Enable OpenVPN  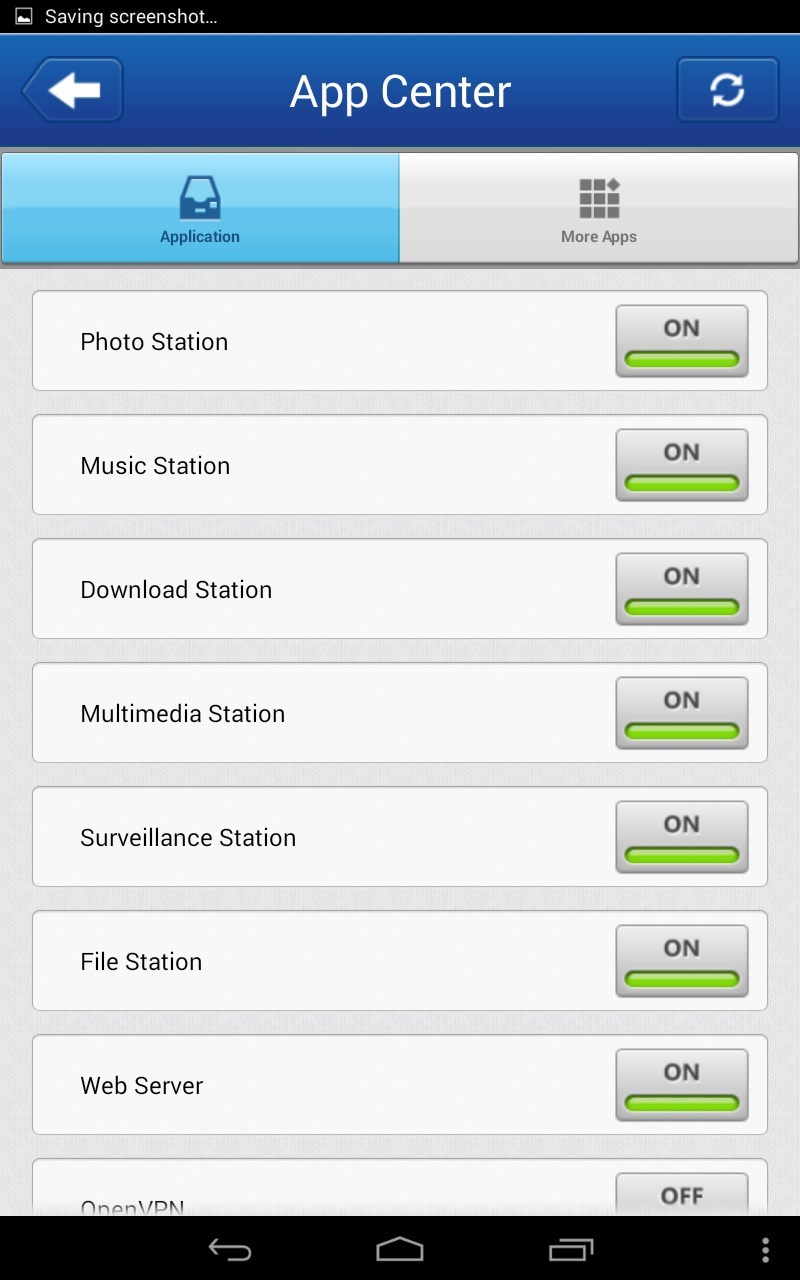tap(682, 1195)
